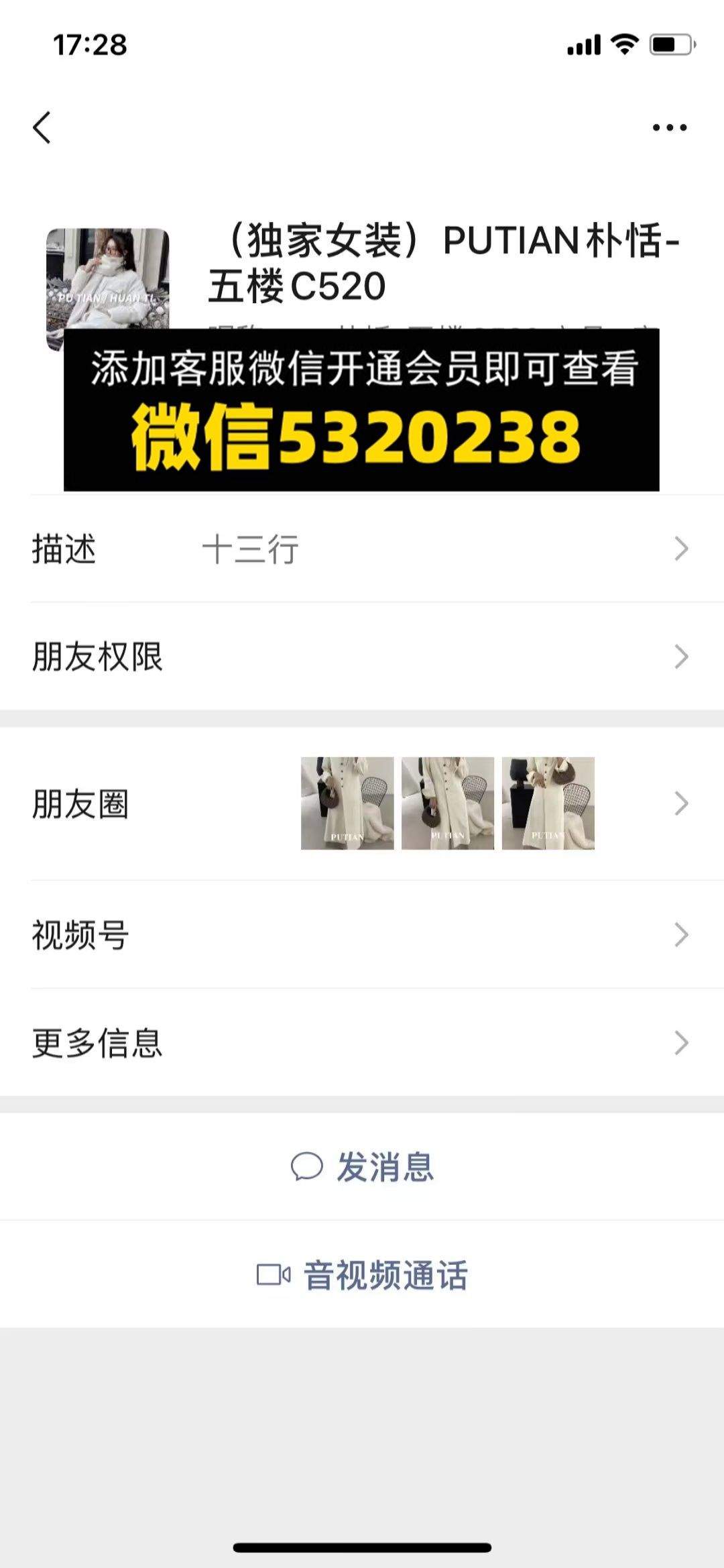Open the contact's 朋友圈 moments
Screen dimensions: 724x1568
(x=362, y=803)
